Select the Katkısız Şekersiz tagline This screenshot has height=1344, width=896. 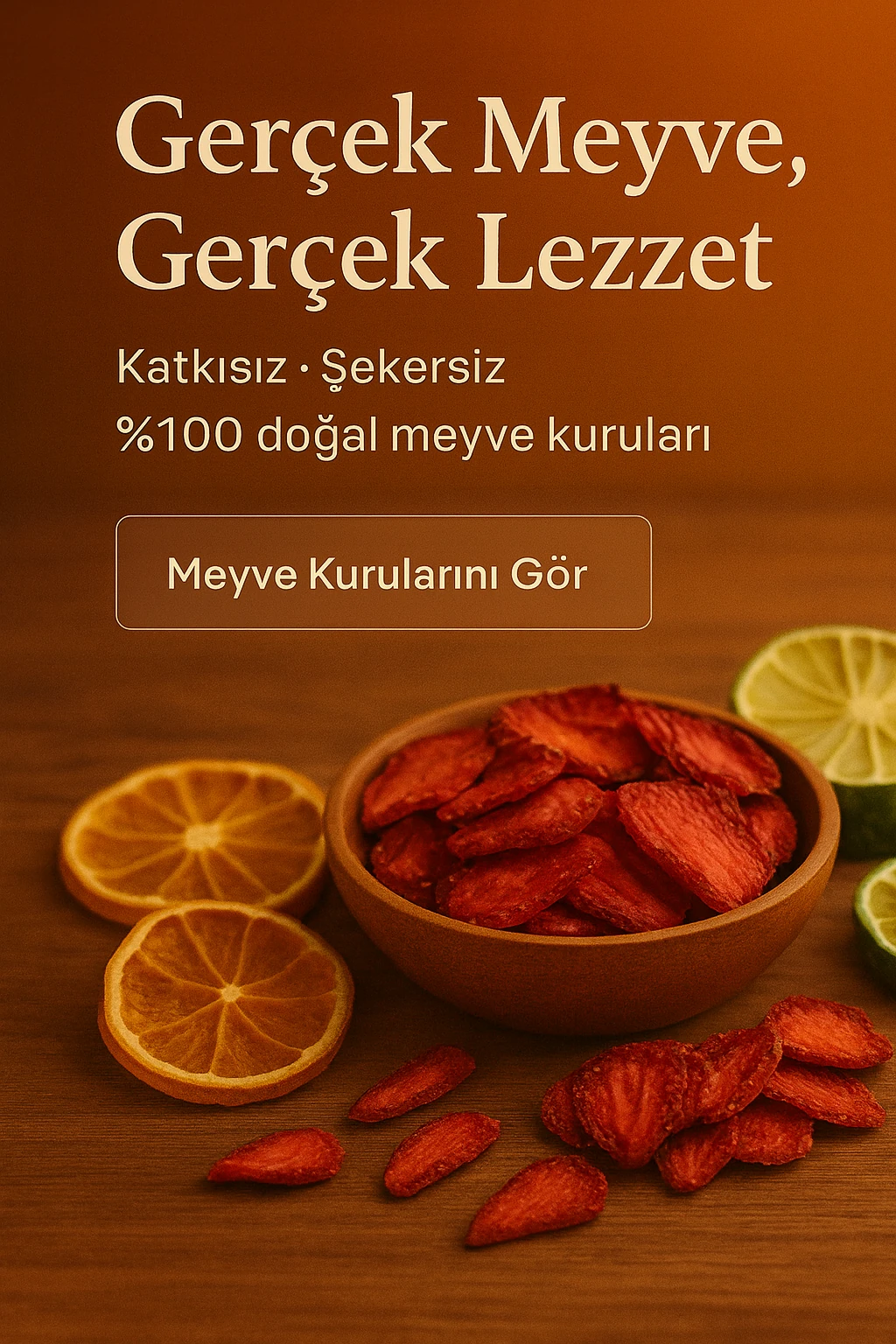[311, 370]
